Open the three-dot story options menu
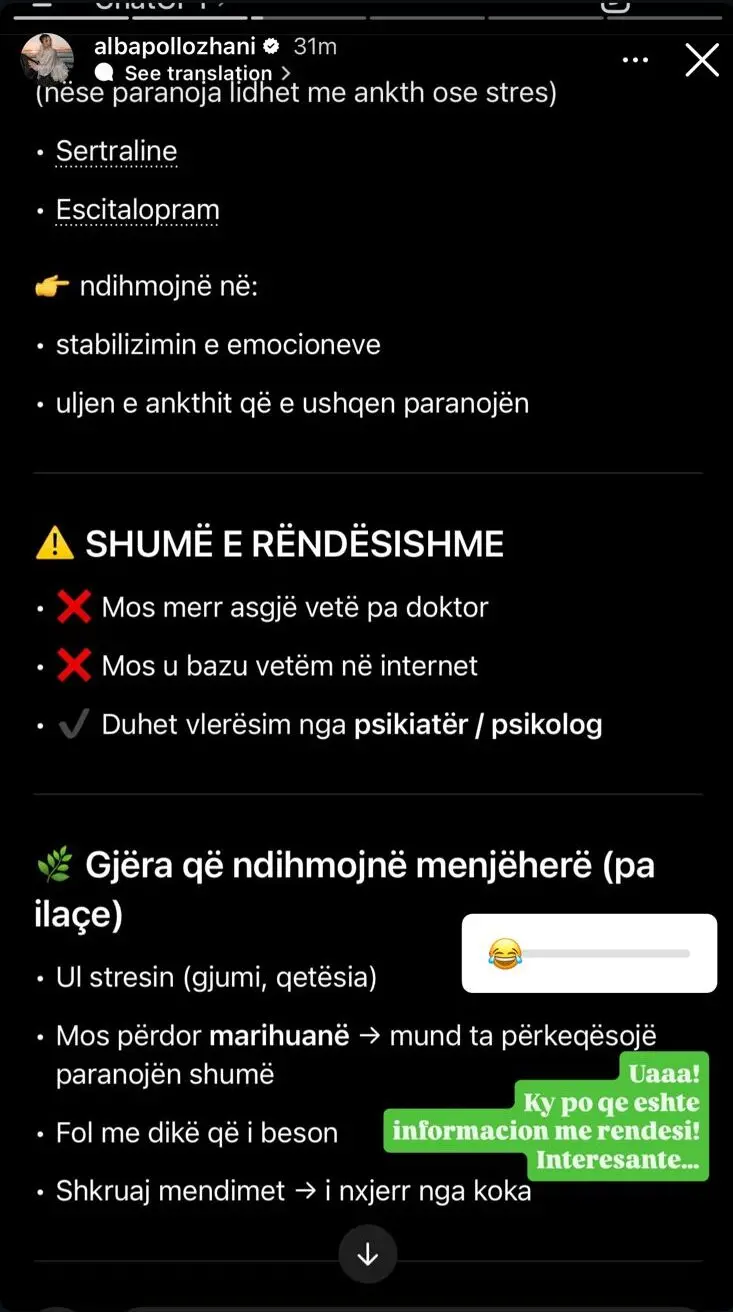The image size is (733, 1312). pos(635,61)
